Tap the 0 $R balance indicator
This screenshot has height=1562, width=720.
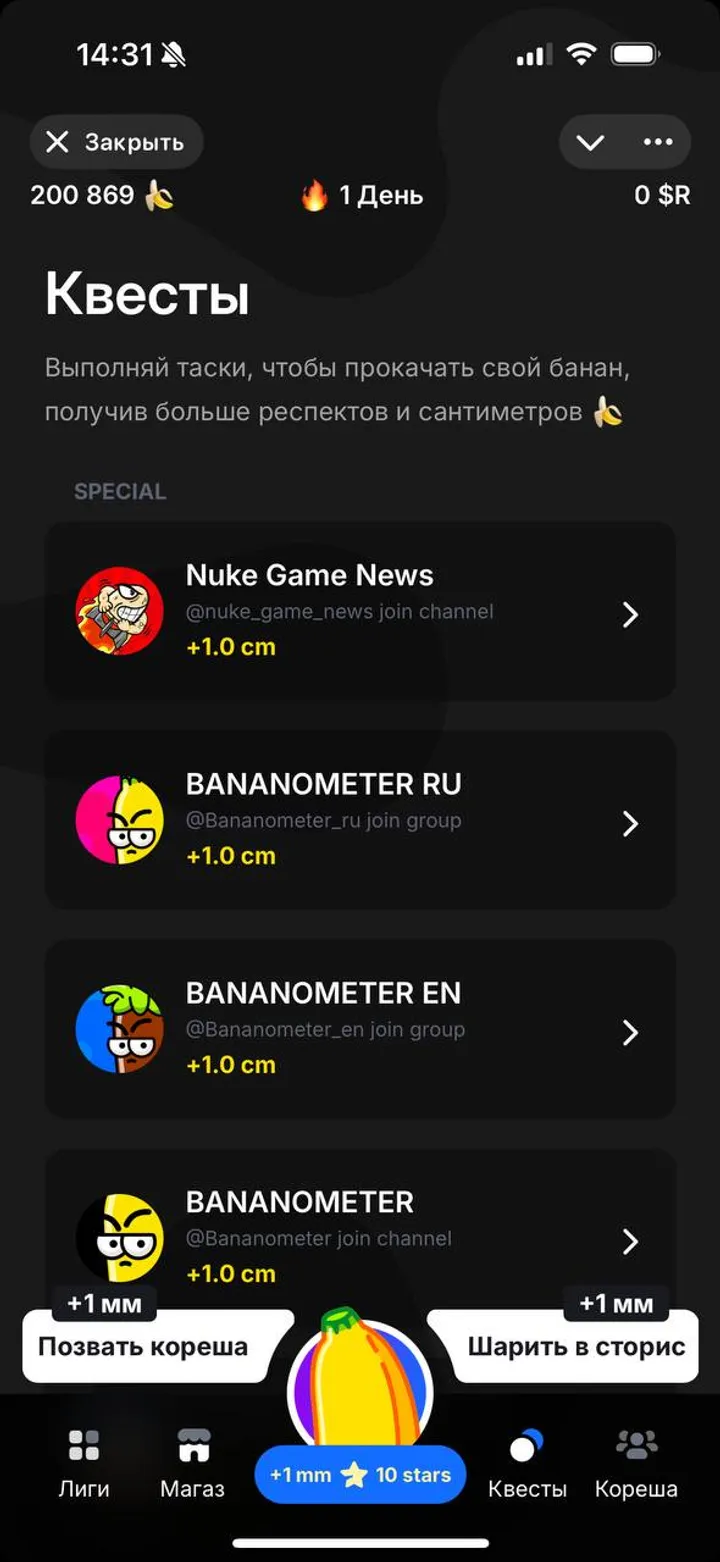(x=665, y=195)
